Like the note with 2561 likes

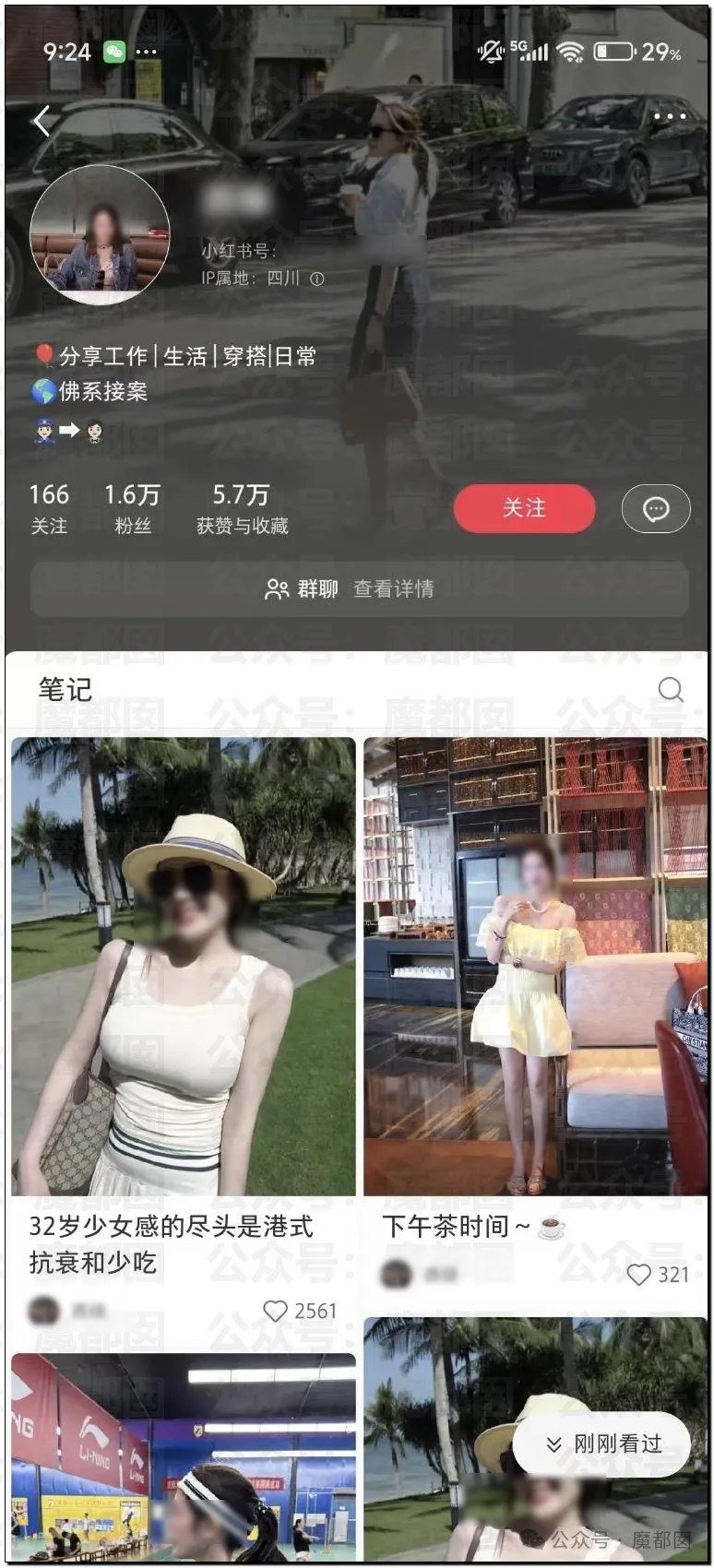click(275, 1311)
